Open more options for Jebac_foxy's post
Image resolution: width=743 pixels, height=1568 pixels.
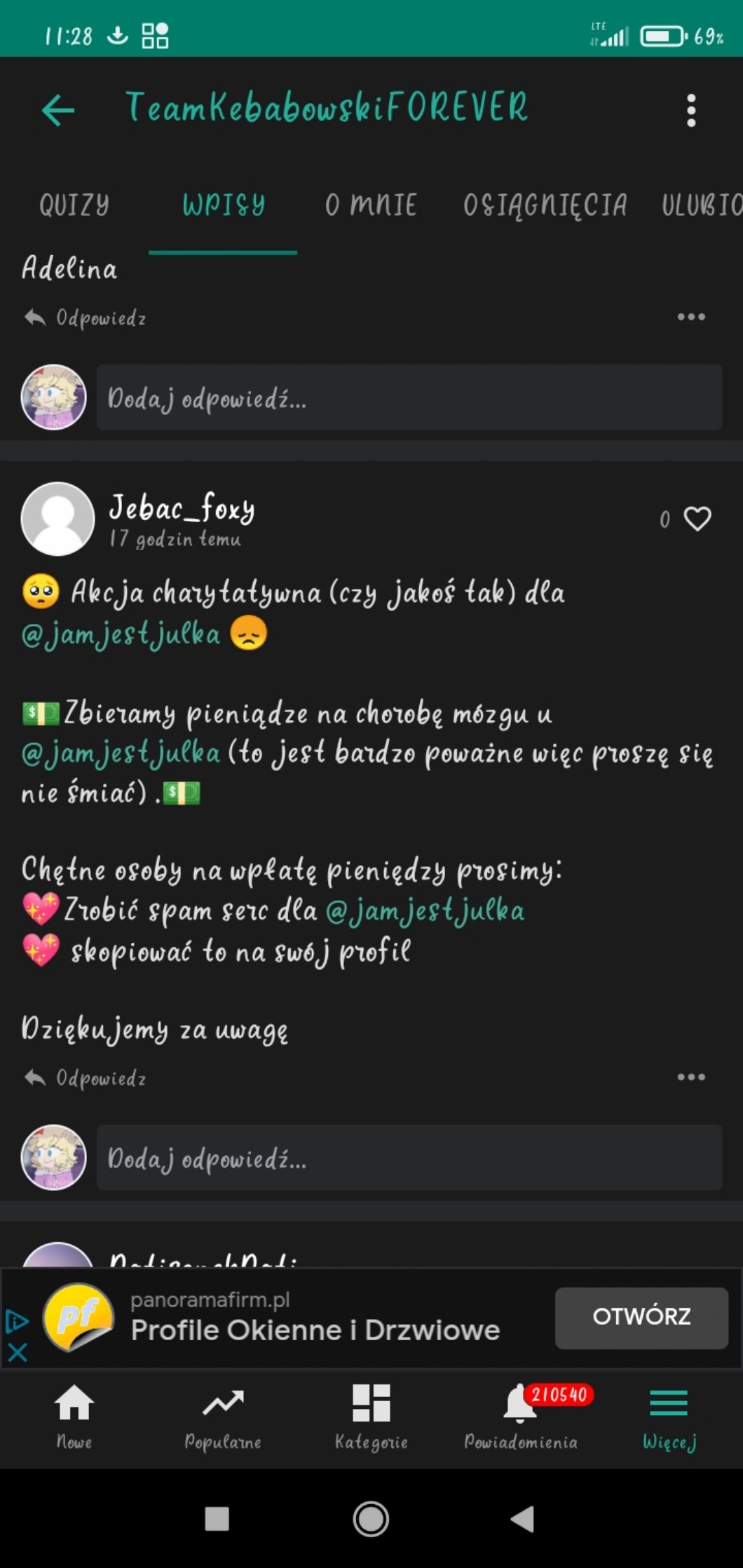(691, 1077)
